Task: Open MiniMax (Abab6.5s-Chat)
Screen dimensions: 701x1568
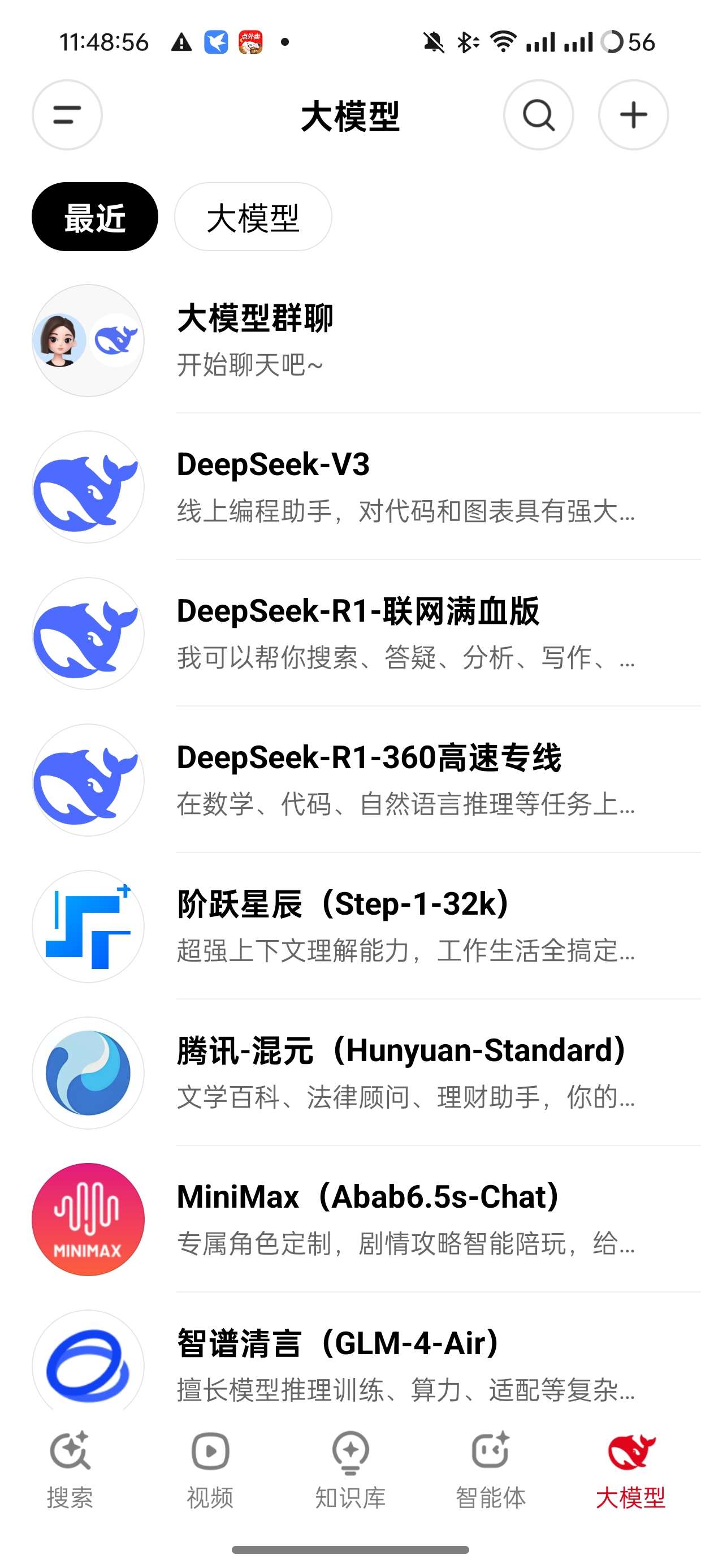Action: pyautogui.click(x=365, y=1219)
